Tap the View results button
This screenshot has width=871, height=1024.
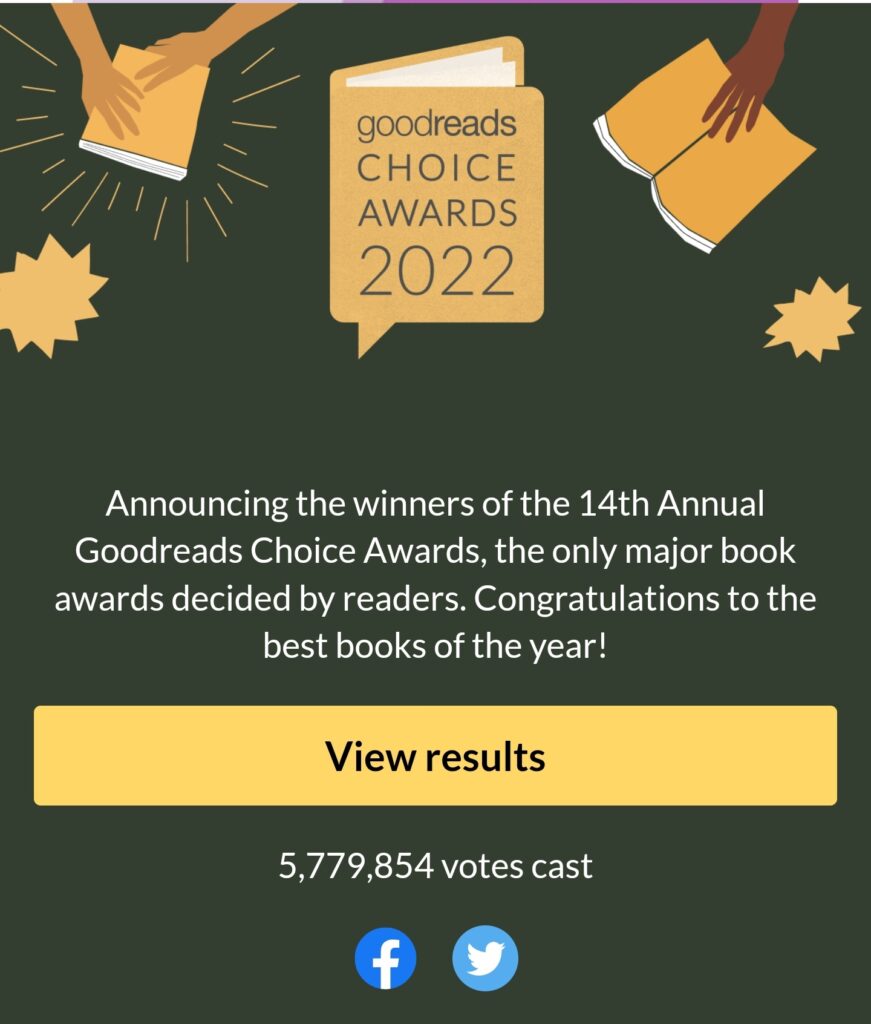point(435,756)
